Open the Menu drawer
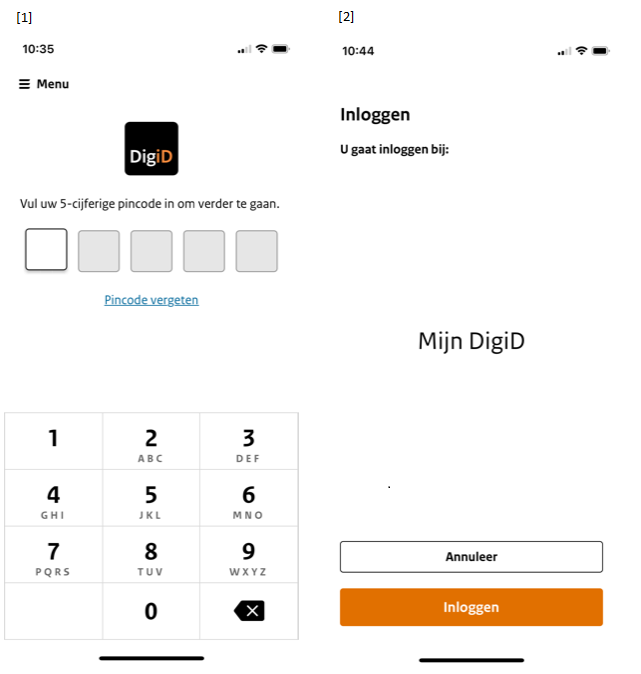 pos(44,84)
